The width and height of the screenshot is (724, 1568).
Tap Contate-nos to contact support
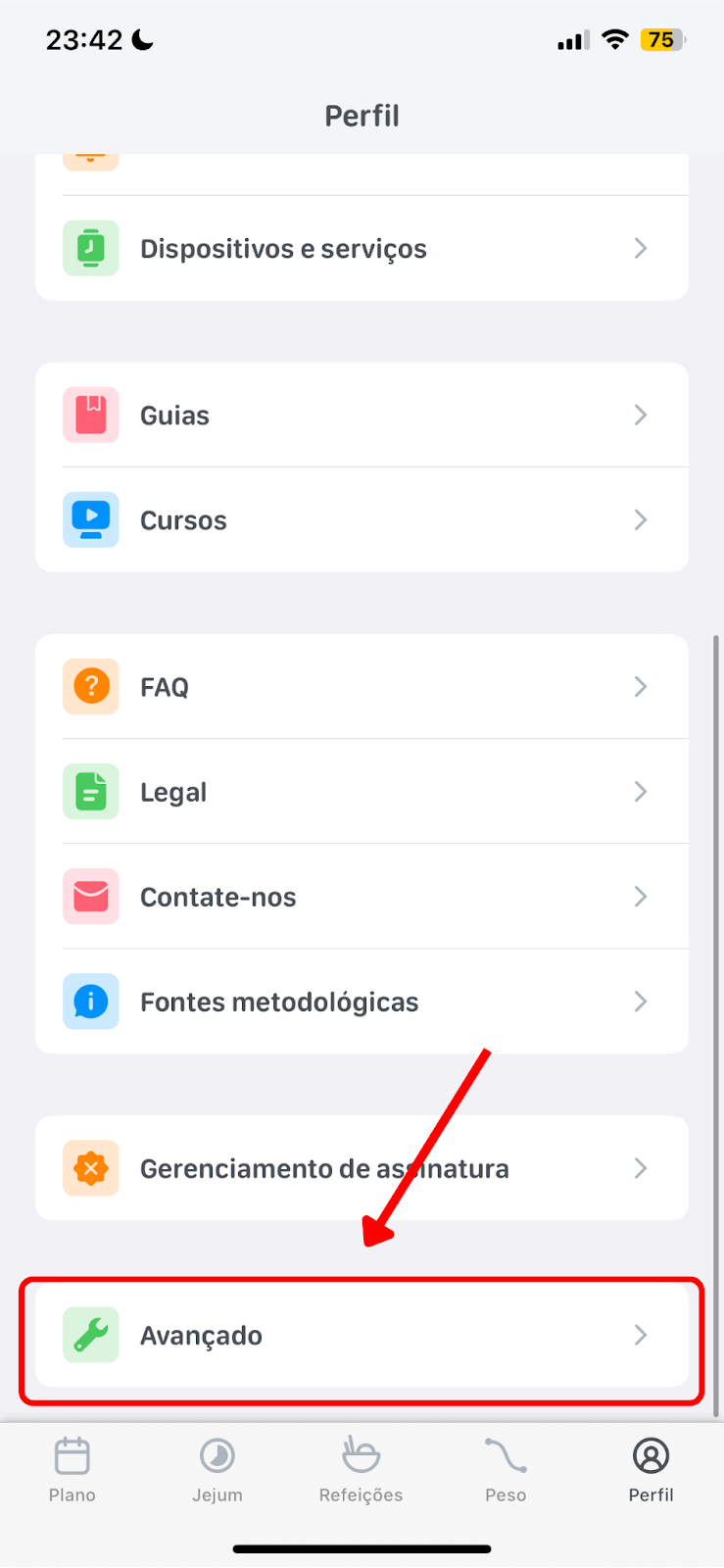(x=362, y=896)
